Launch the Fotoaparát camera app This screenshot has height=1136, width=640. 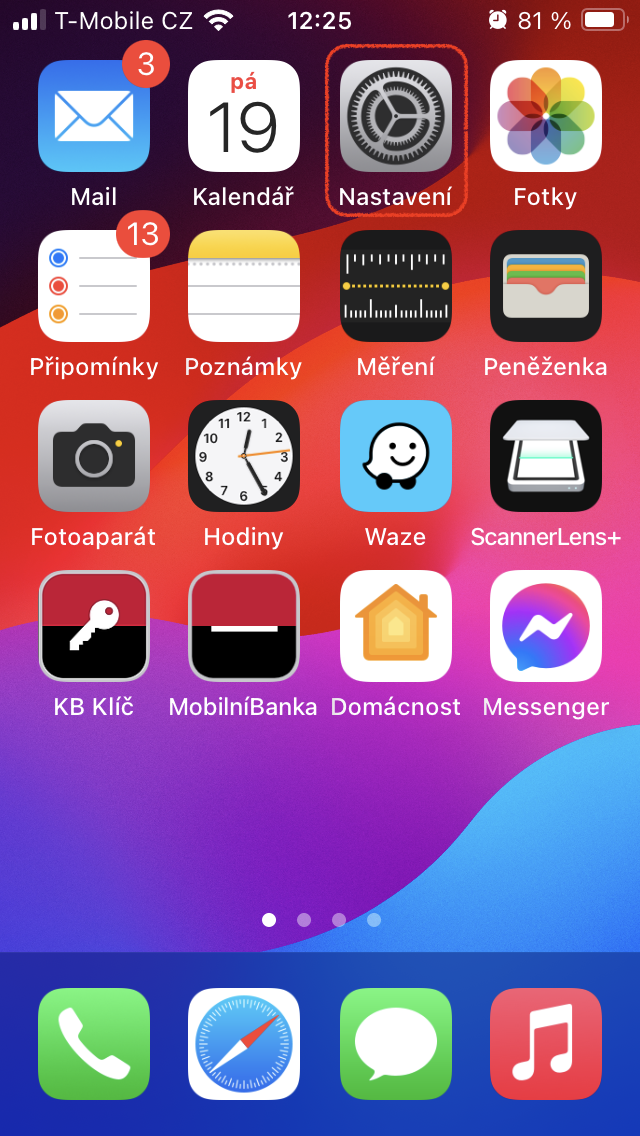pos(94,456)
